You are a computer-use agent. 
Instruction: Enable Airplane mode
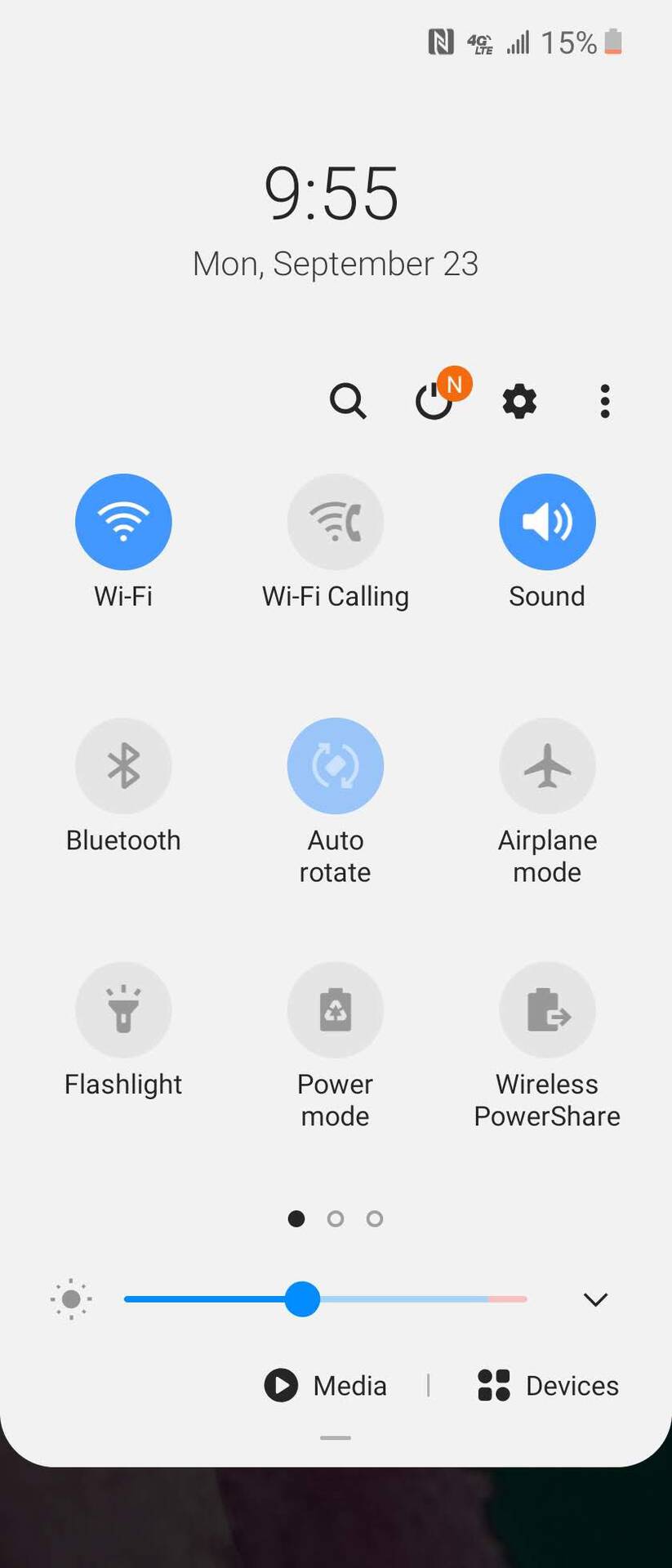click(x=547, y=766)
